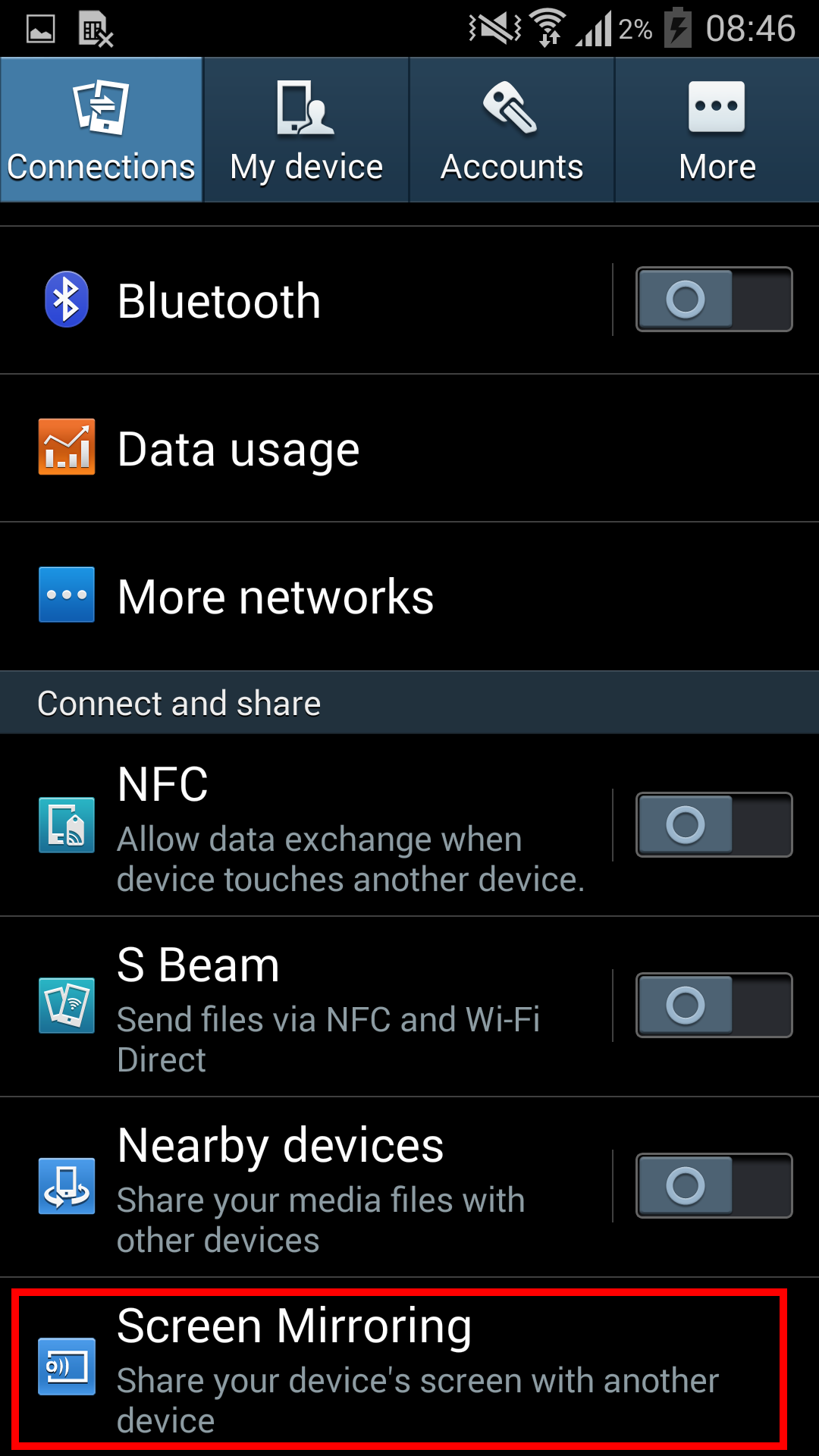Switch to the My device tab
This screenshot has width=819, height=1456.
point(306,130)
